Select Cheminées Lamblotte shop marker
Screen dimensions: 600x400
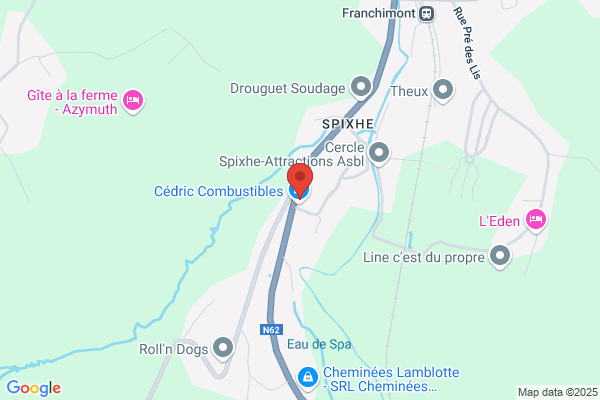(x=308, y=377)
